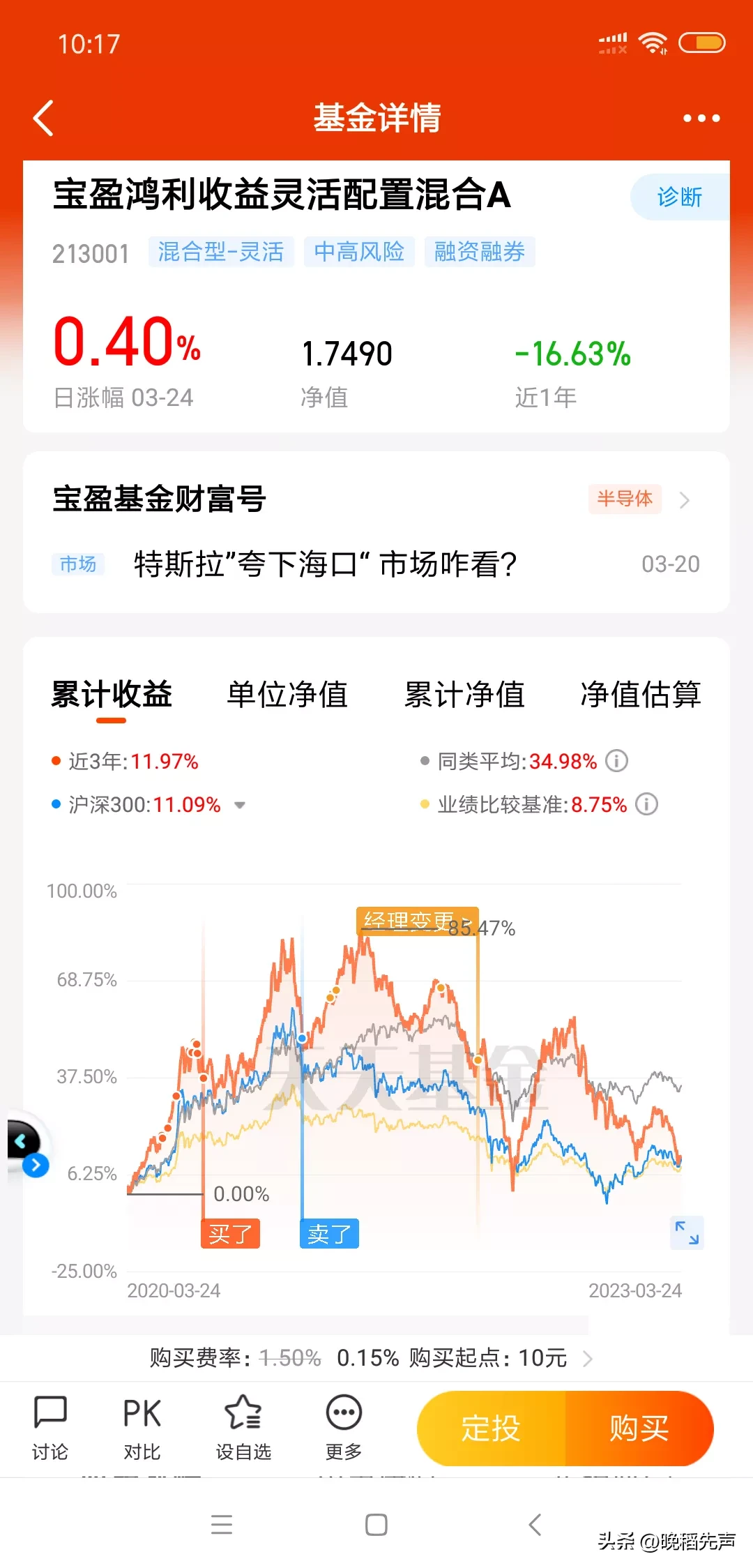
Task: Start a 定投 recurring investment
Action: tap(491, 1428)
